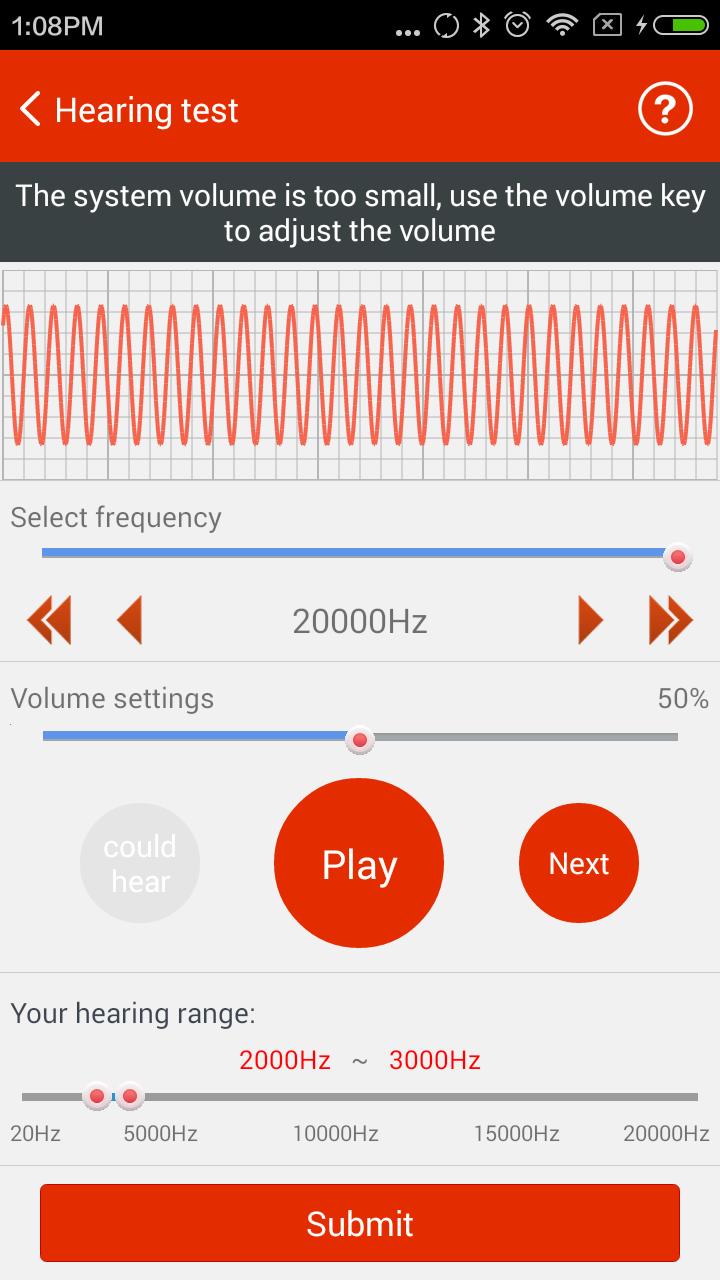Image resolution: width=720 pixels, height=1280 pixels.
Task: Jump frequency up with double-right arrows
Action: pos(671,620)
